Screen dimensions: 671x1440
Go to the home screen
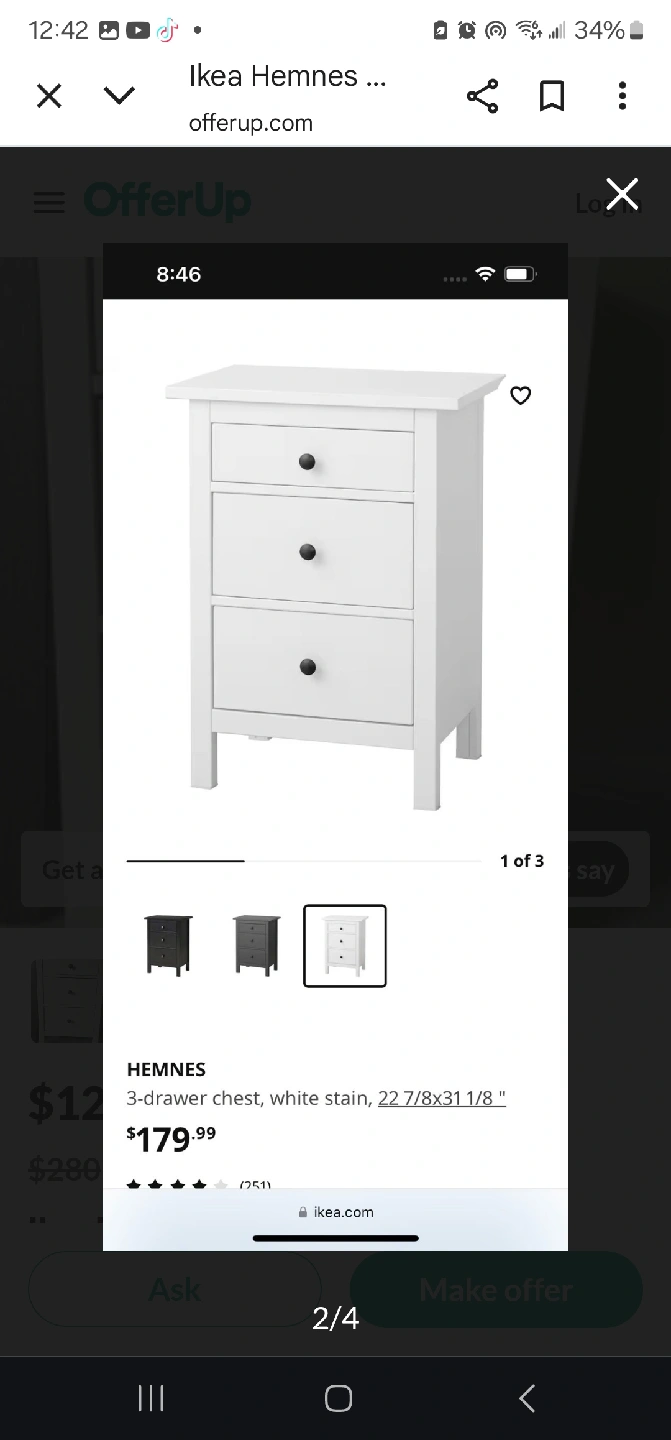click(338, 1398)
